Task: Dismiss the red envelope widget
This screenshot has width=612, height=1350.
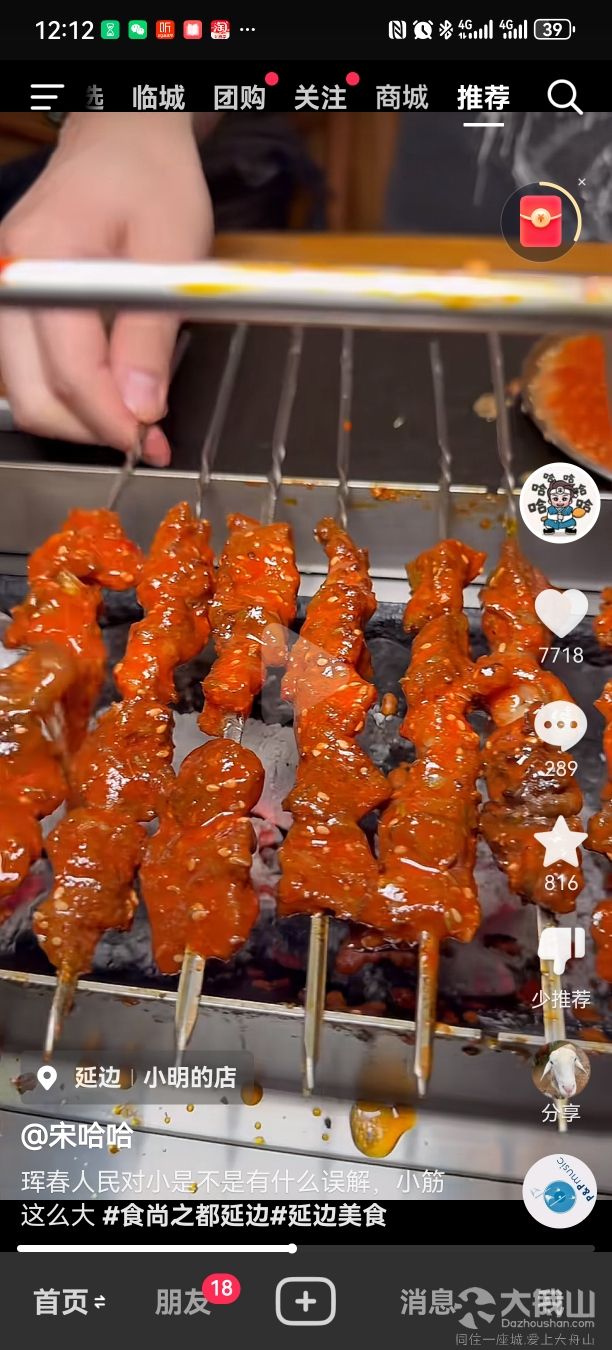Action: pyautogui.click(x=582, y=182)
